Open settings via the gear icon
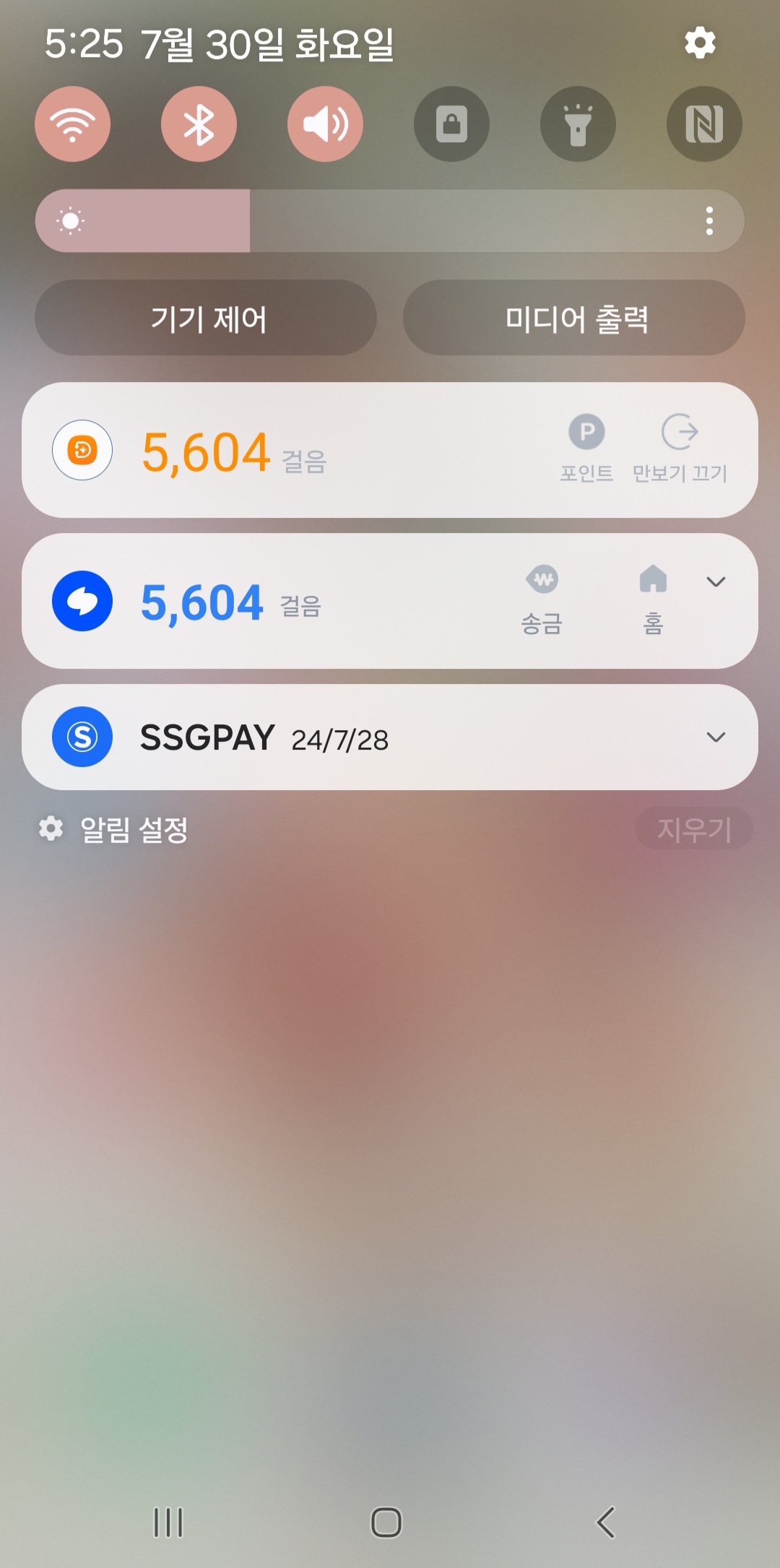The height and width of the screenshot is (1568, 780). 700,43
